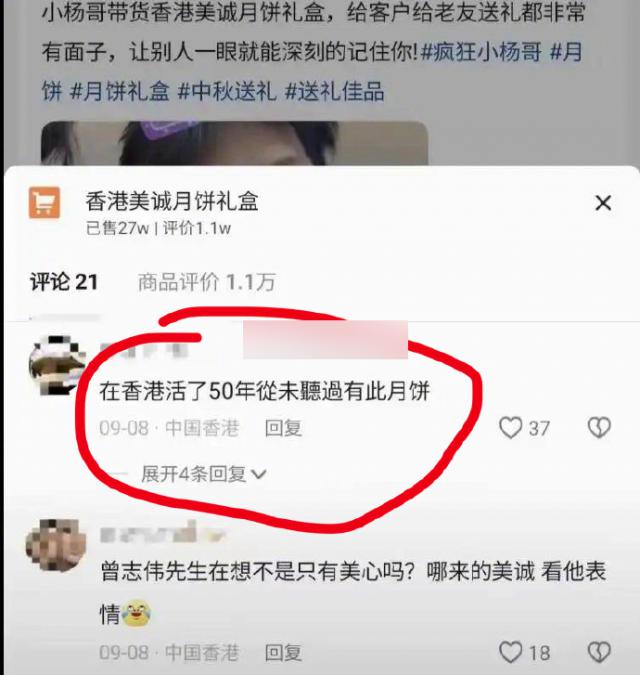Open the 曾志伟先生 commenter's avatar profile
The width and height of the screenshot is (640, 675).
point(57,545)
